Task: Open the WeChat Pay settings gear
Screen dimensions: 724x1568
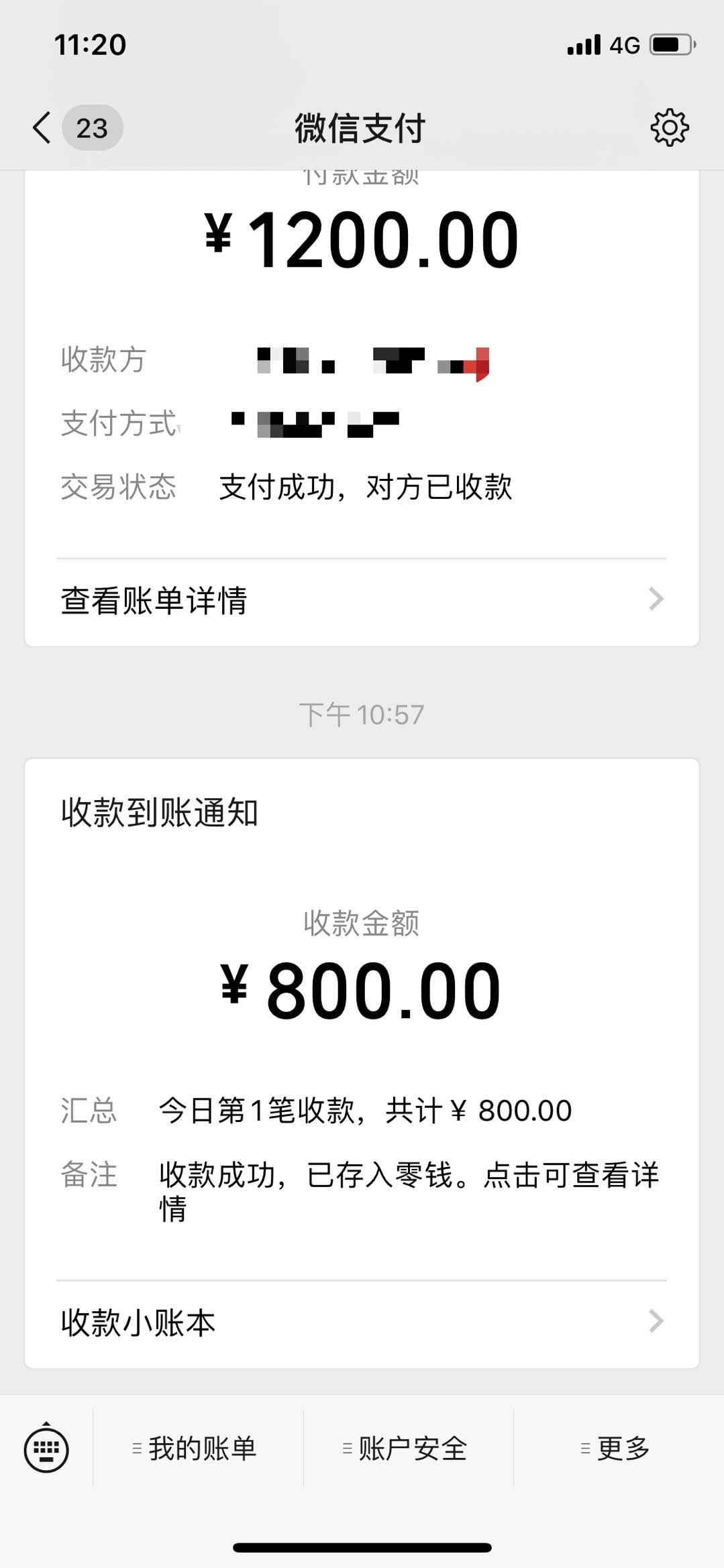Action: click(669, 127)
